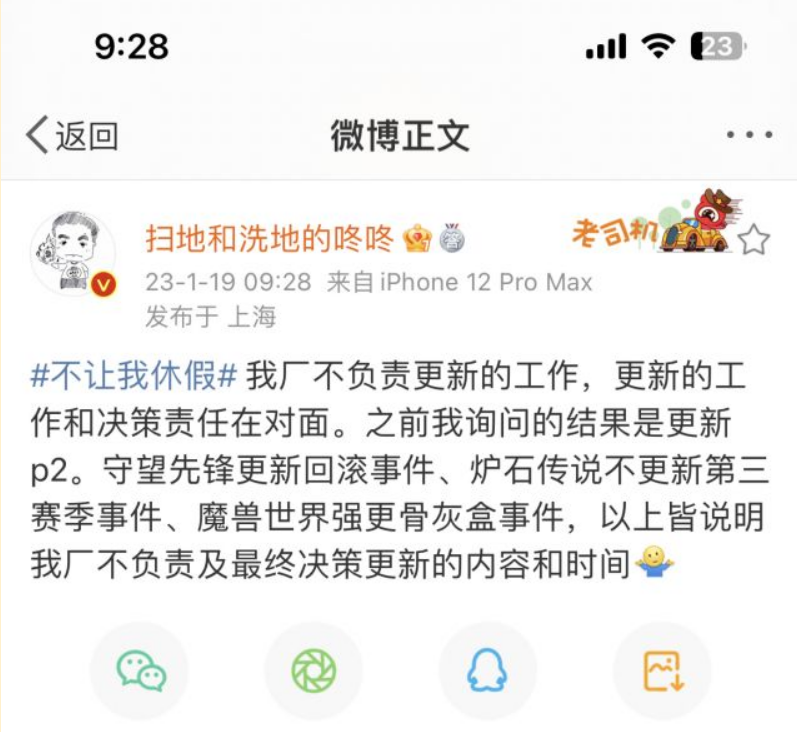Save post as image
The width and height of the screenshot is (797, 732).
(x=662, y=670)
